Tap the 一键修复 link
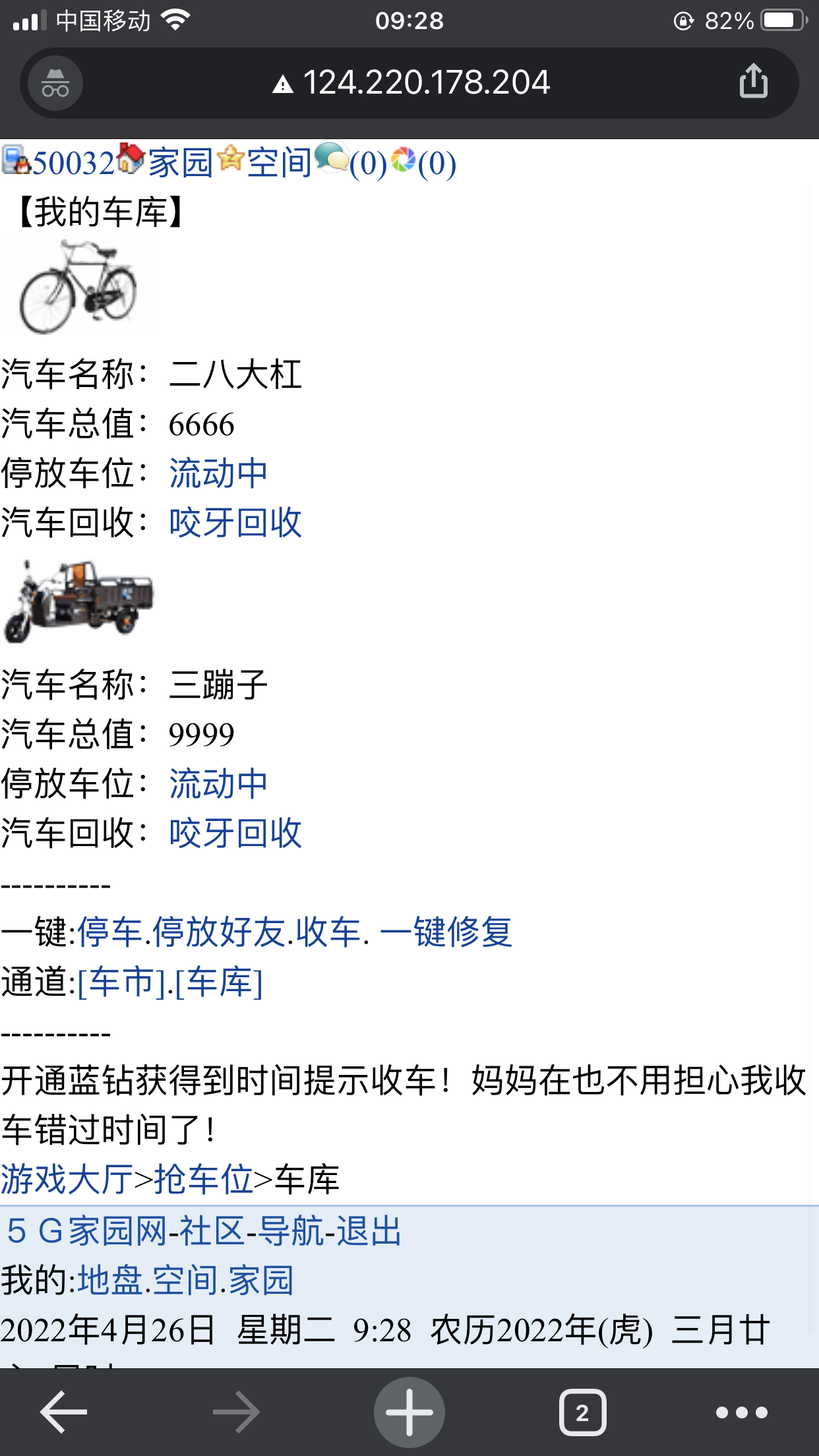819x1456 pixels. (446, 932)
